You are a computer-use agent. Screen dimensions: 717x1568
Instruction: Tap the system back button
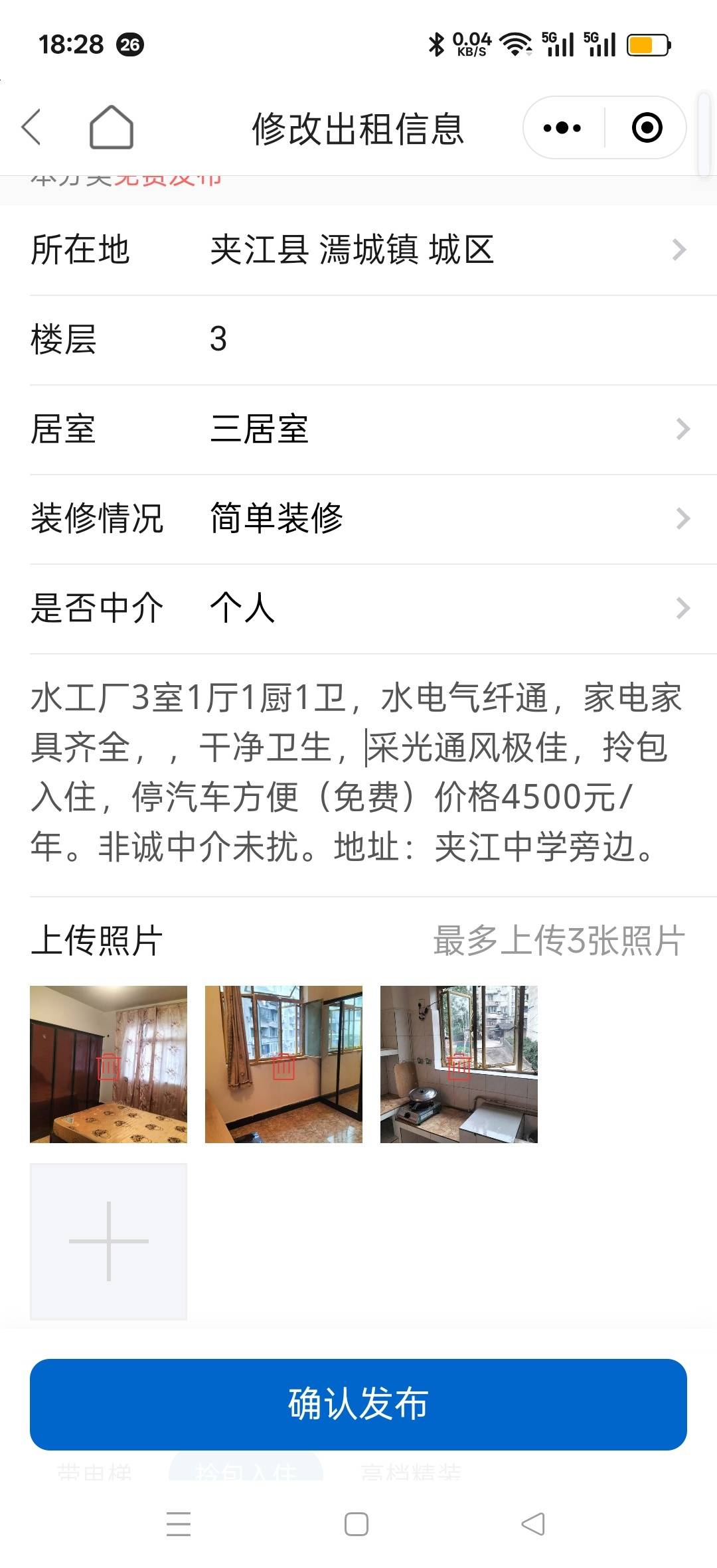pyautogui.click(x=533, y=1524)
